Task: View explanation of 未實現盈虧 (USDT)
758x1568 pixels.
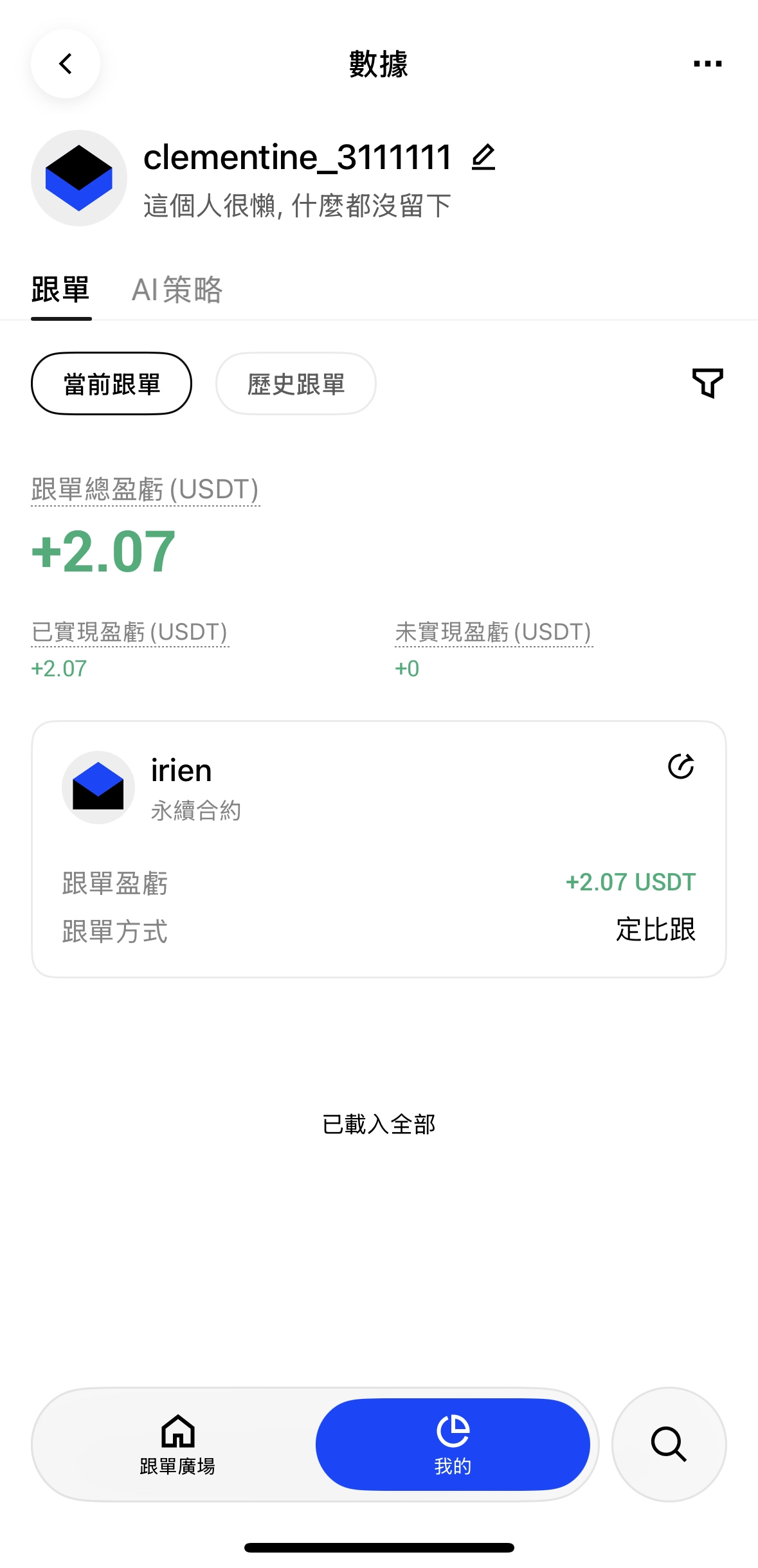Action: (x=493, y=633)
